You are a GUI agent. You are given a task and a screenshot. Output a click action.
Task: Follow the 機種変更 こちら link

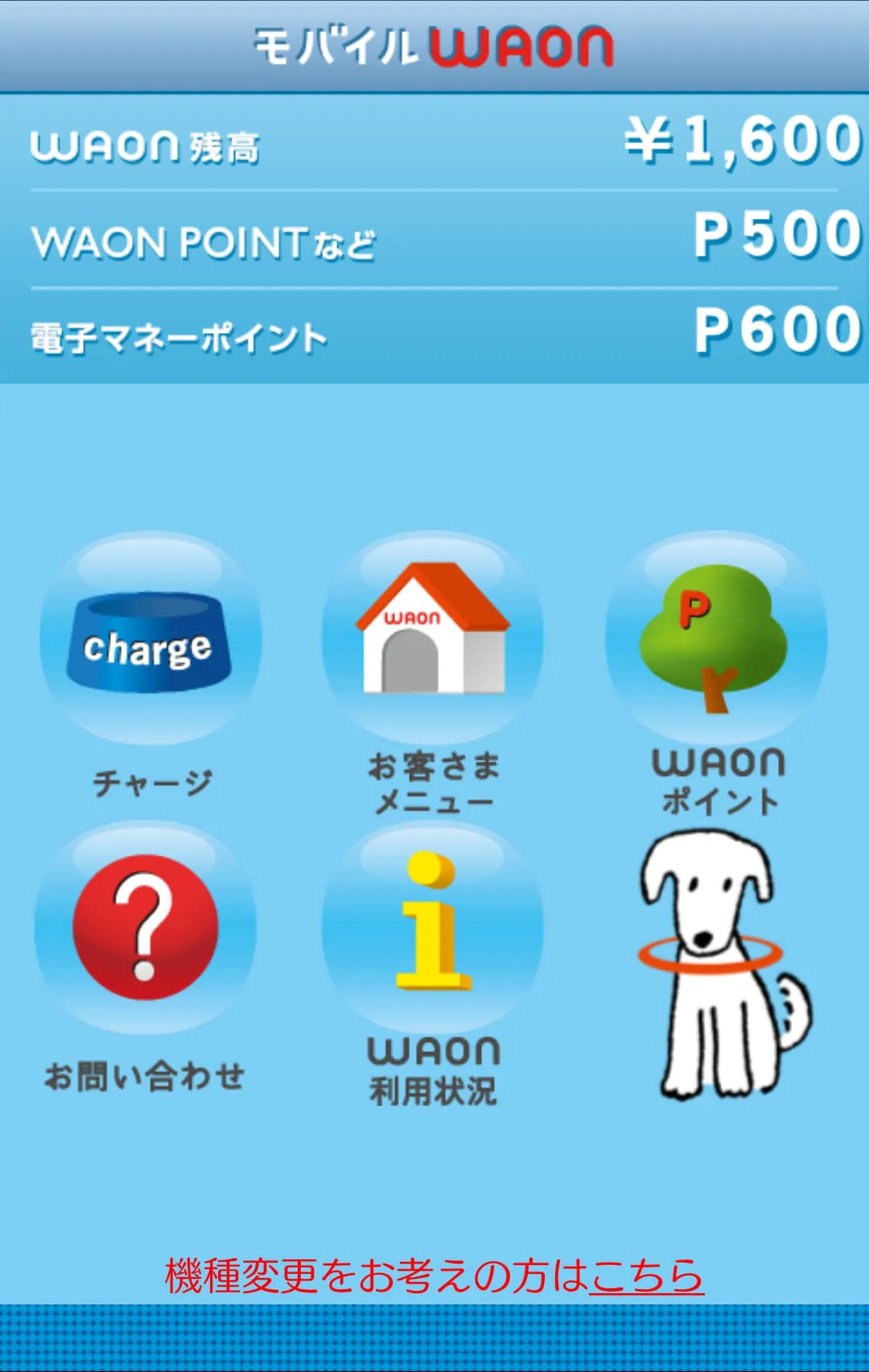click(x=647, y=1275)
